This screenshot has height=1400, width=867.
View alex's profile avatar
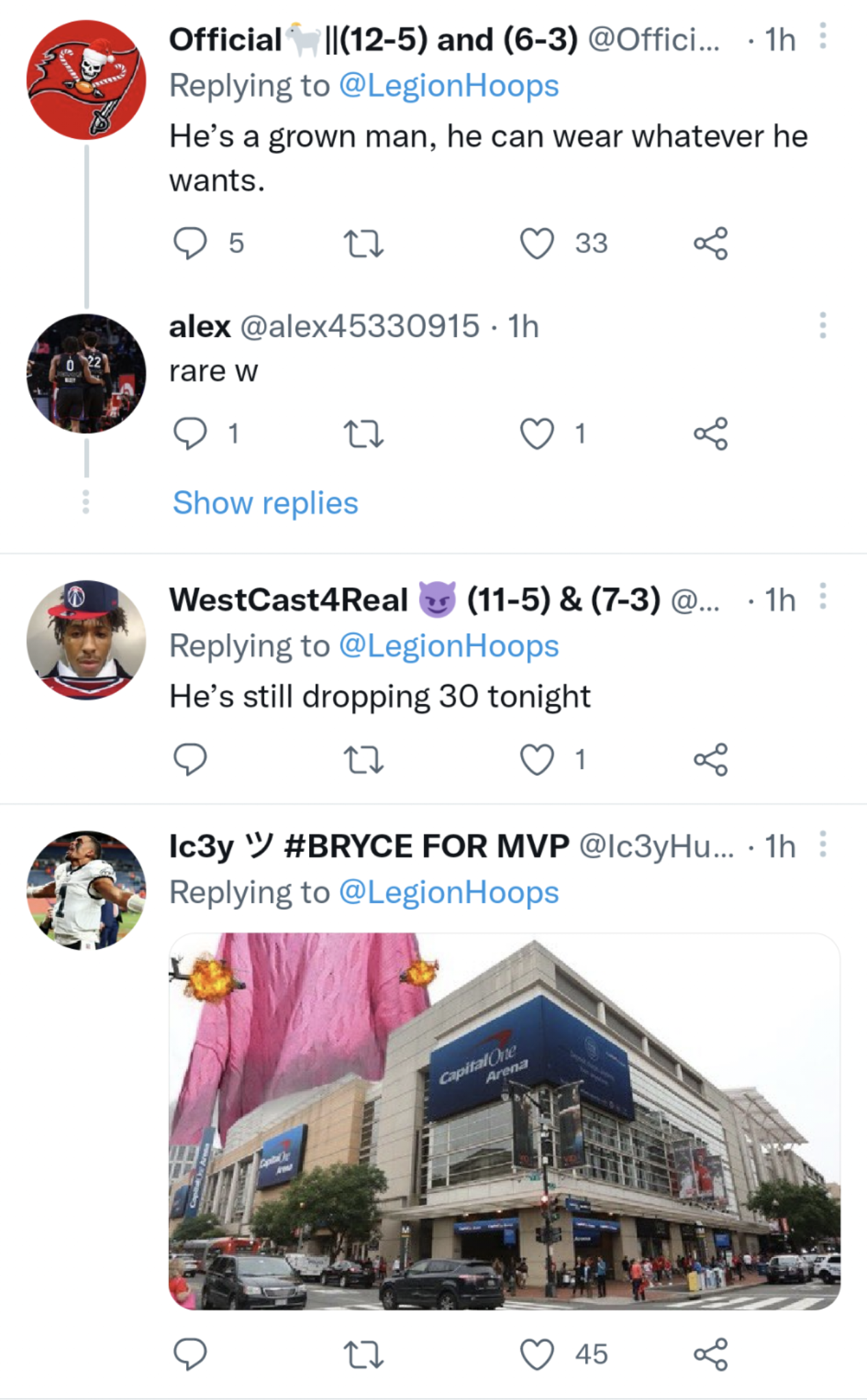pos(86,373)
